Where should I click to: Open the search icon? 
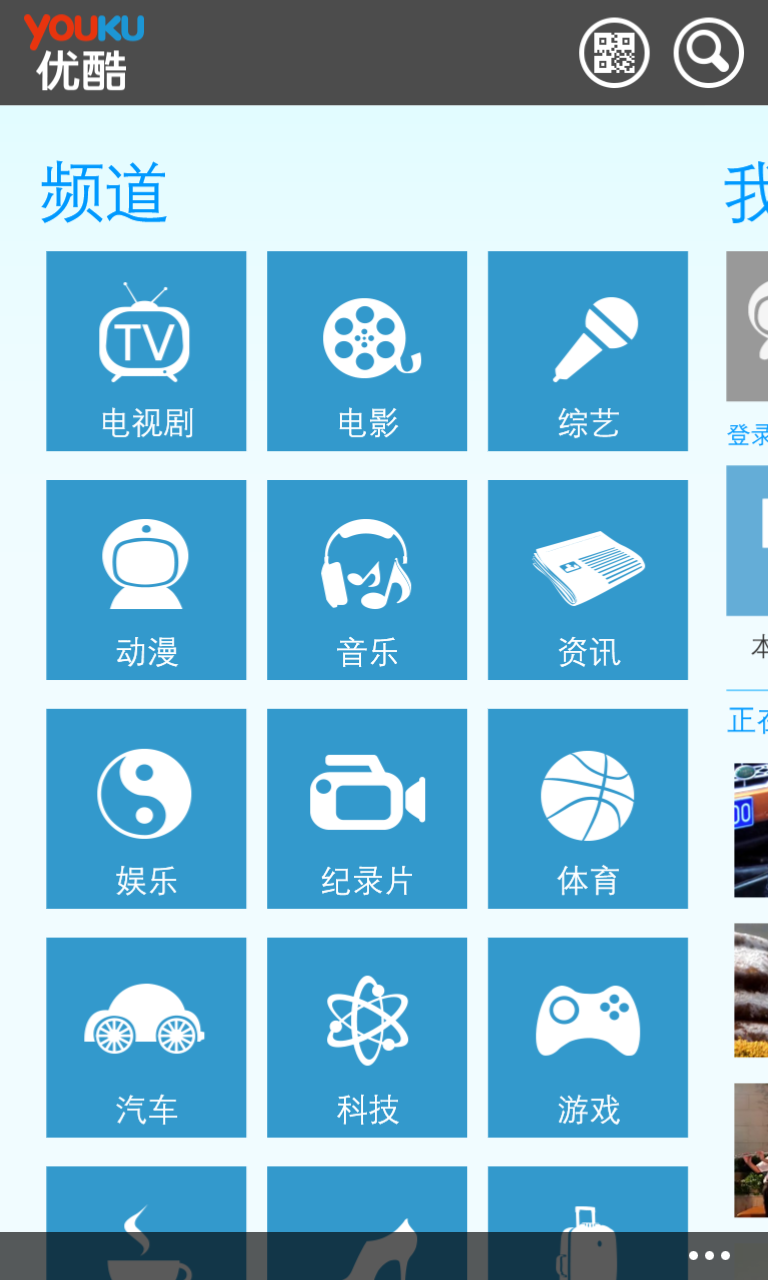pyautogui.click(x=708, y=53)
